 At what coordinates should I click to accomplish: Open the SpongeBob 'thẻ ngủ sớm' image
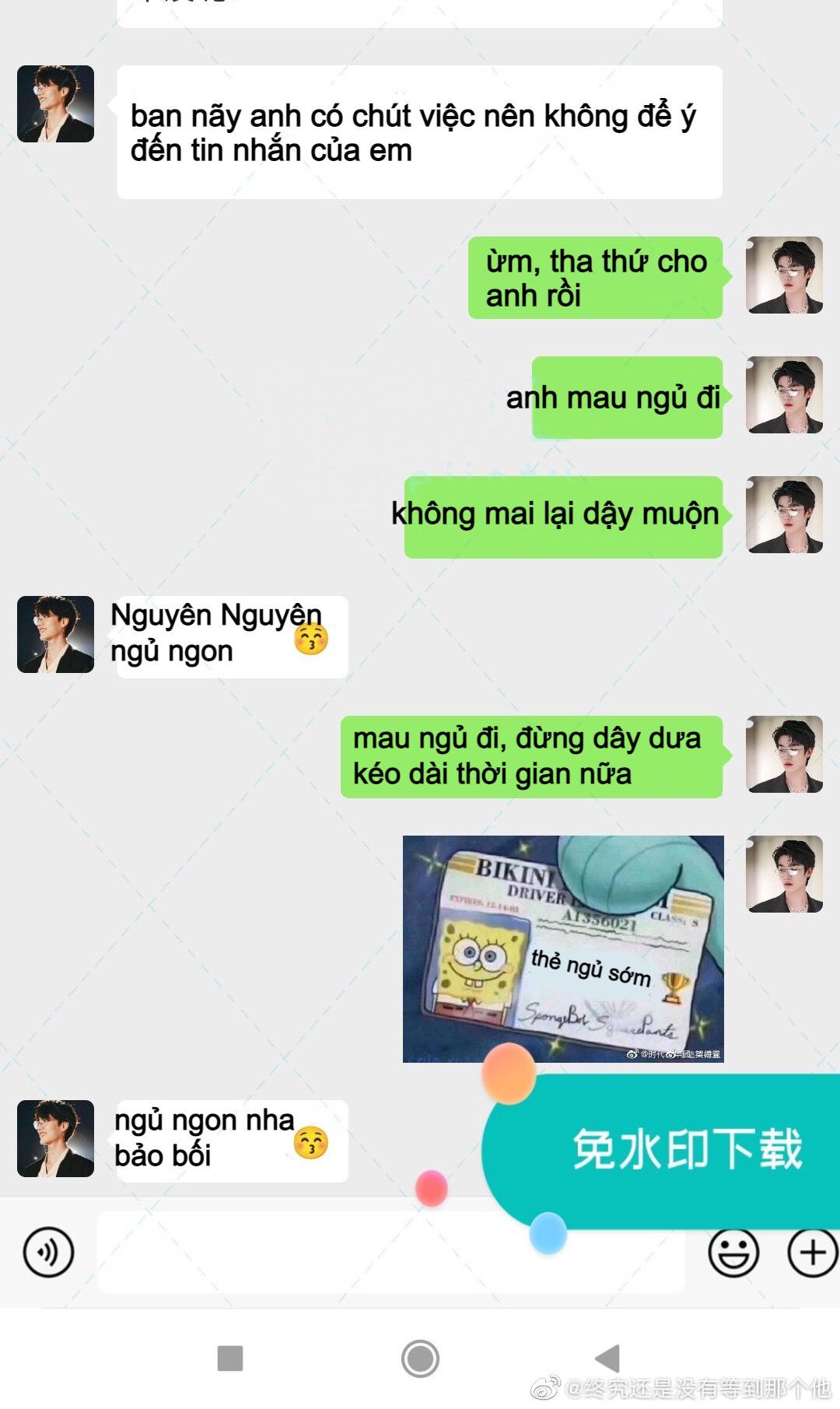[562, 948]
